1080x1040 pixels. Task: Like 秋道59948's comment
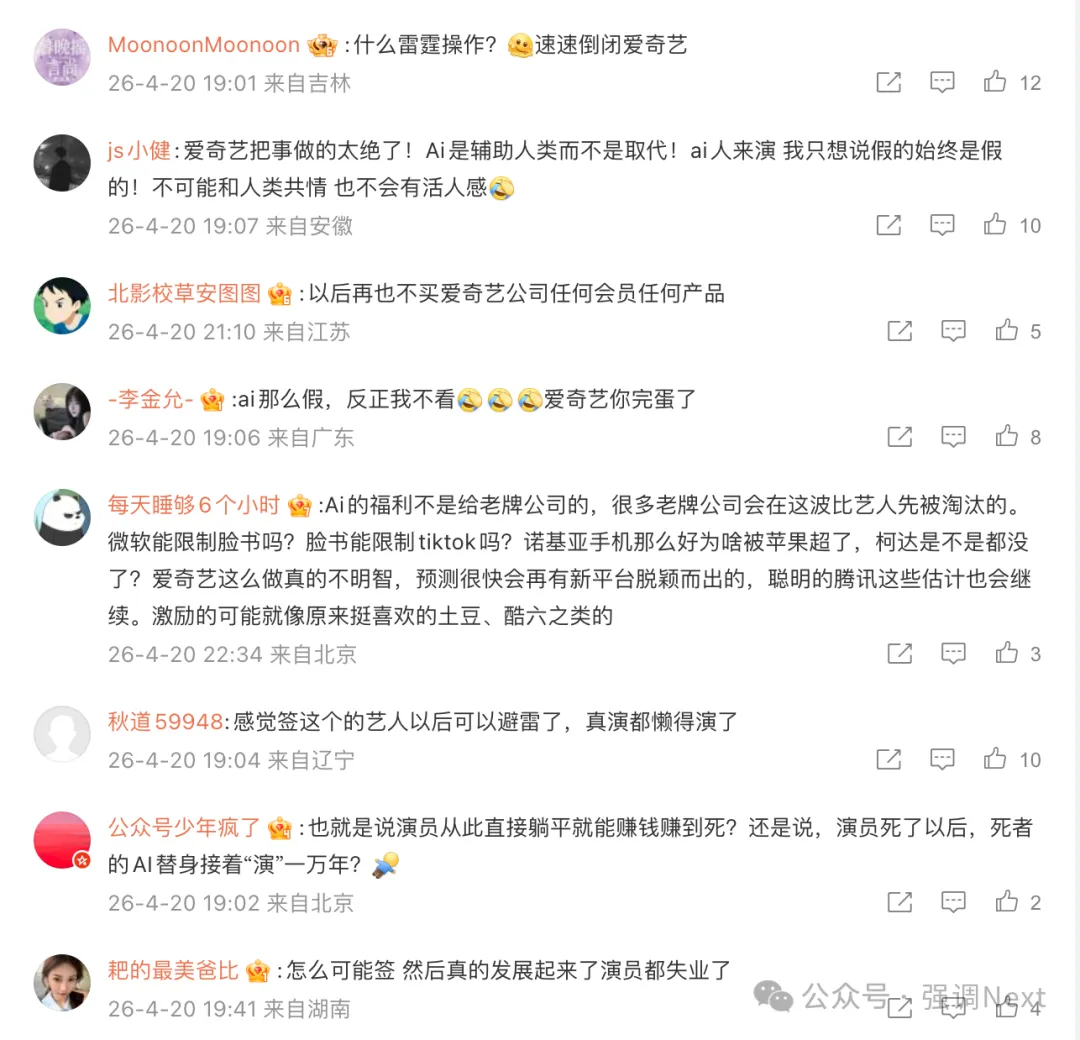(x=995, y=760)
